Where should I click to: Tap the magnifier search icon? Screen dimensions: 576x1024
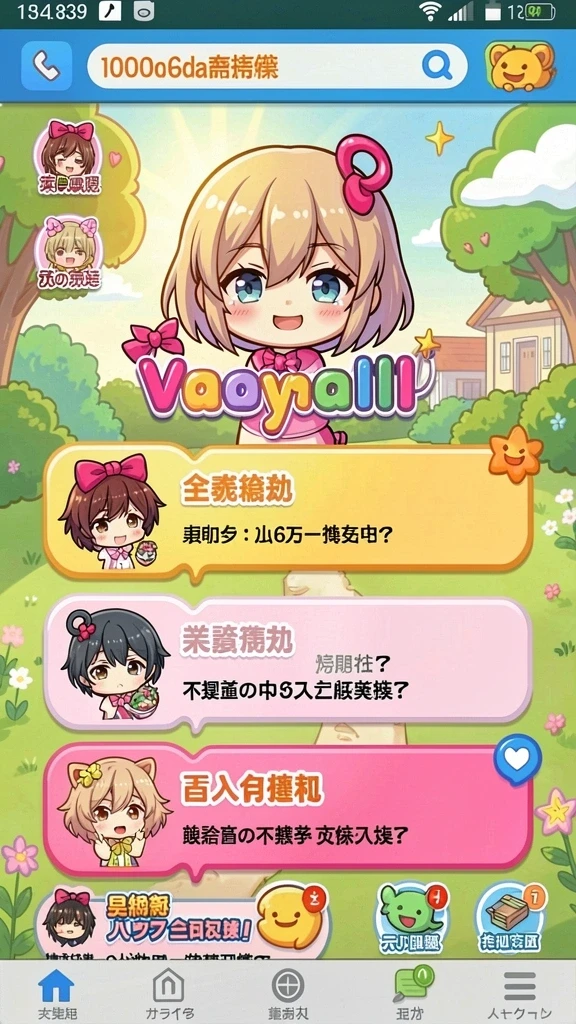[436, 66]
